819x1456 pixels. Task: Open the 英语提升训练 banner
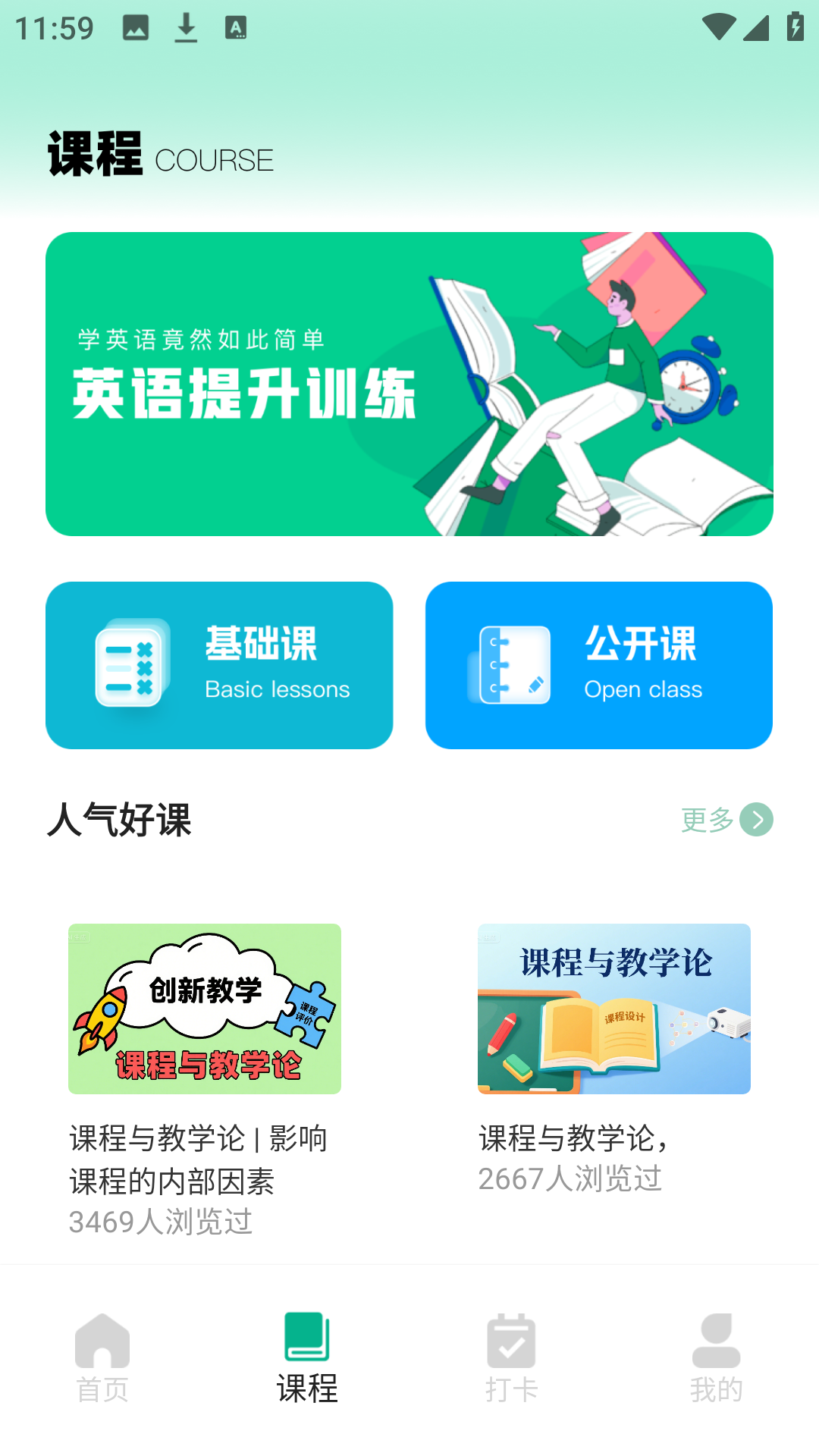pos(409,384)
